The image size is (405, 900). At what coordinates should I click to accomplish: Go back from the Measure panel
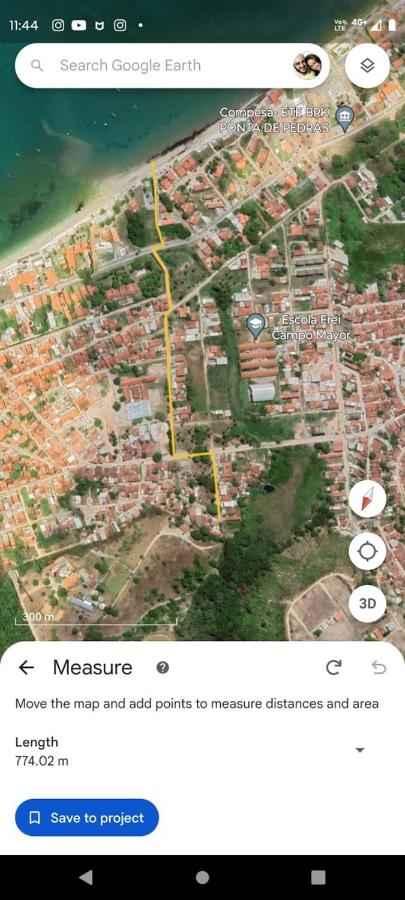(26, 667)
